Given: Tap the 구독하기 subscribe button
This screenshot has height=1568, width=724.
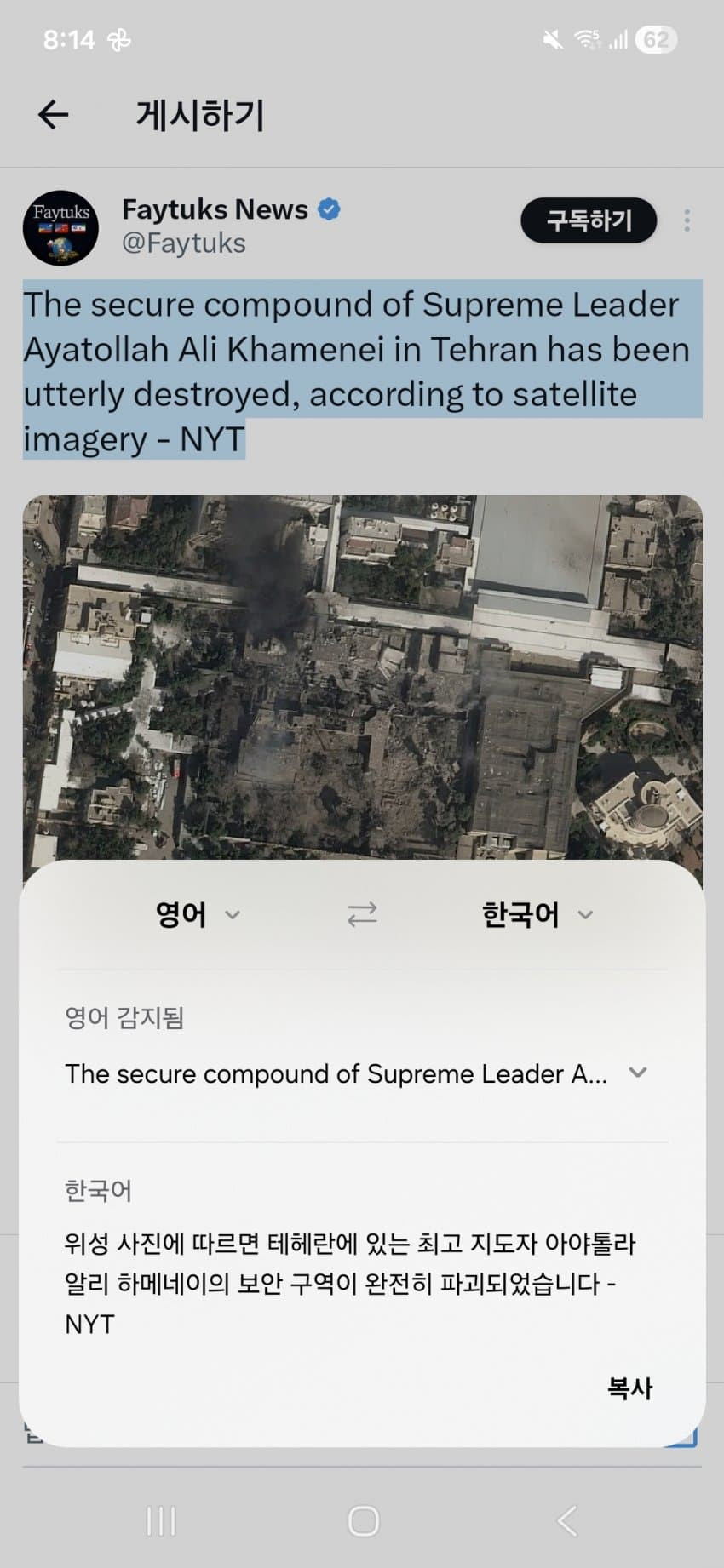Looking at the screenshot, I should coord(589,221).
